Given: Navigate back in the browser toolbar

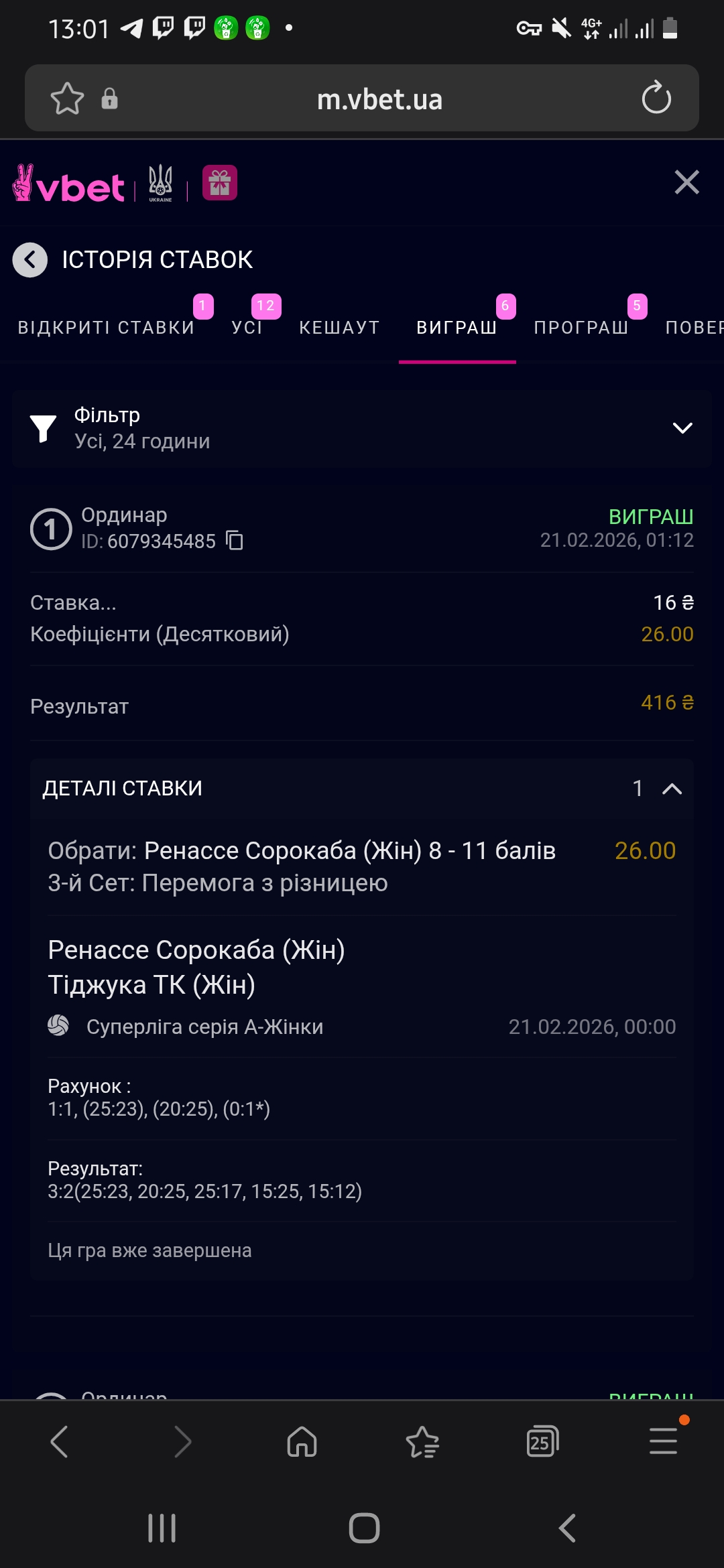Looking at the screenshot, I should point(60,1442).
